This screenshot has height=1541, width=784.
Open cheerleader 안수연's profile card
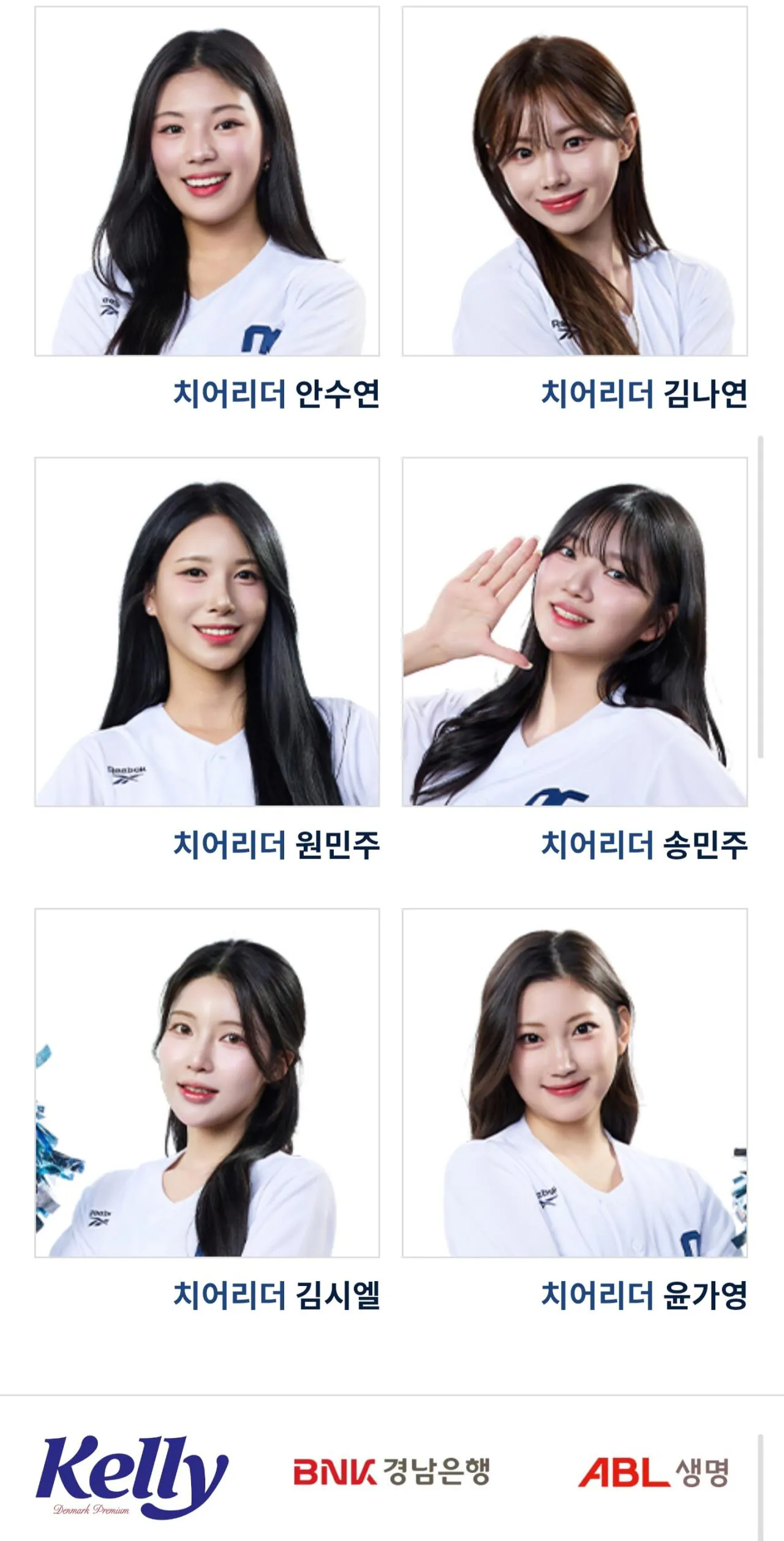(207, 181)
